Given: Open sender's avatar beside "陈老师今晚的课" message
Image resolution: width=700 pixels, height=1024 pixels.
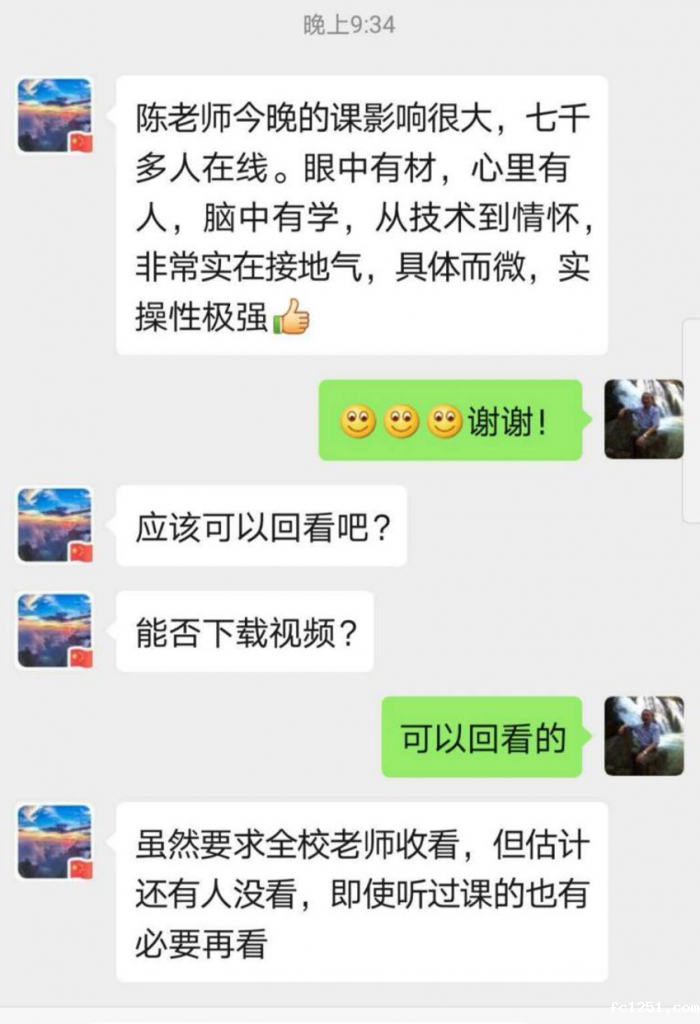Looking at the screenshot, I should click(55, 115).
